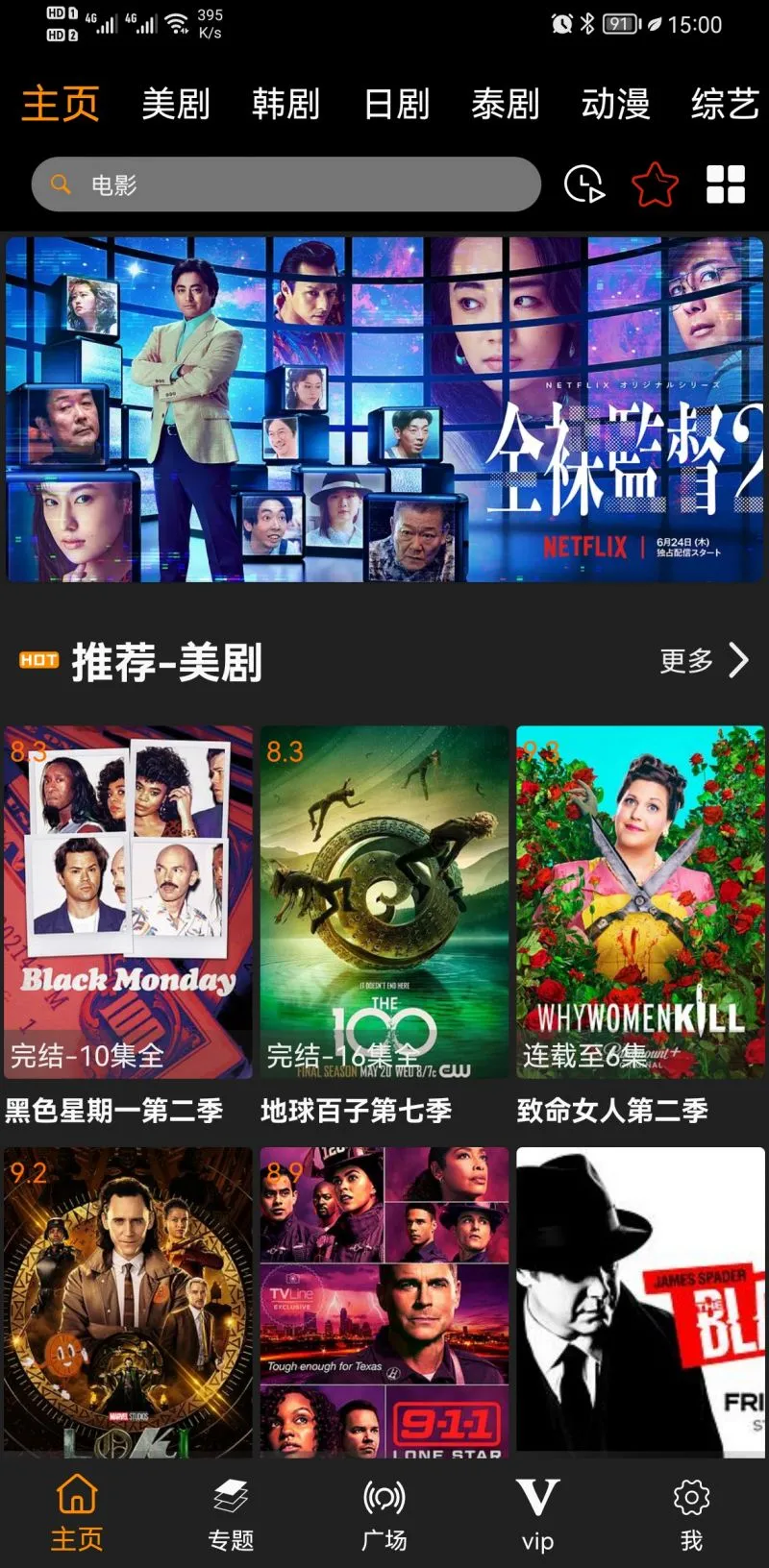Screen dimensions: 769x1568
Task: Go to the 泰剧 top tab
Action: pos(506,104)
